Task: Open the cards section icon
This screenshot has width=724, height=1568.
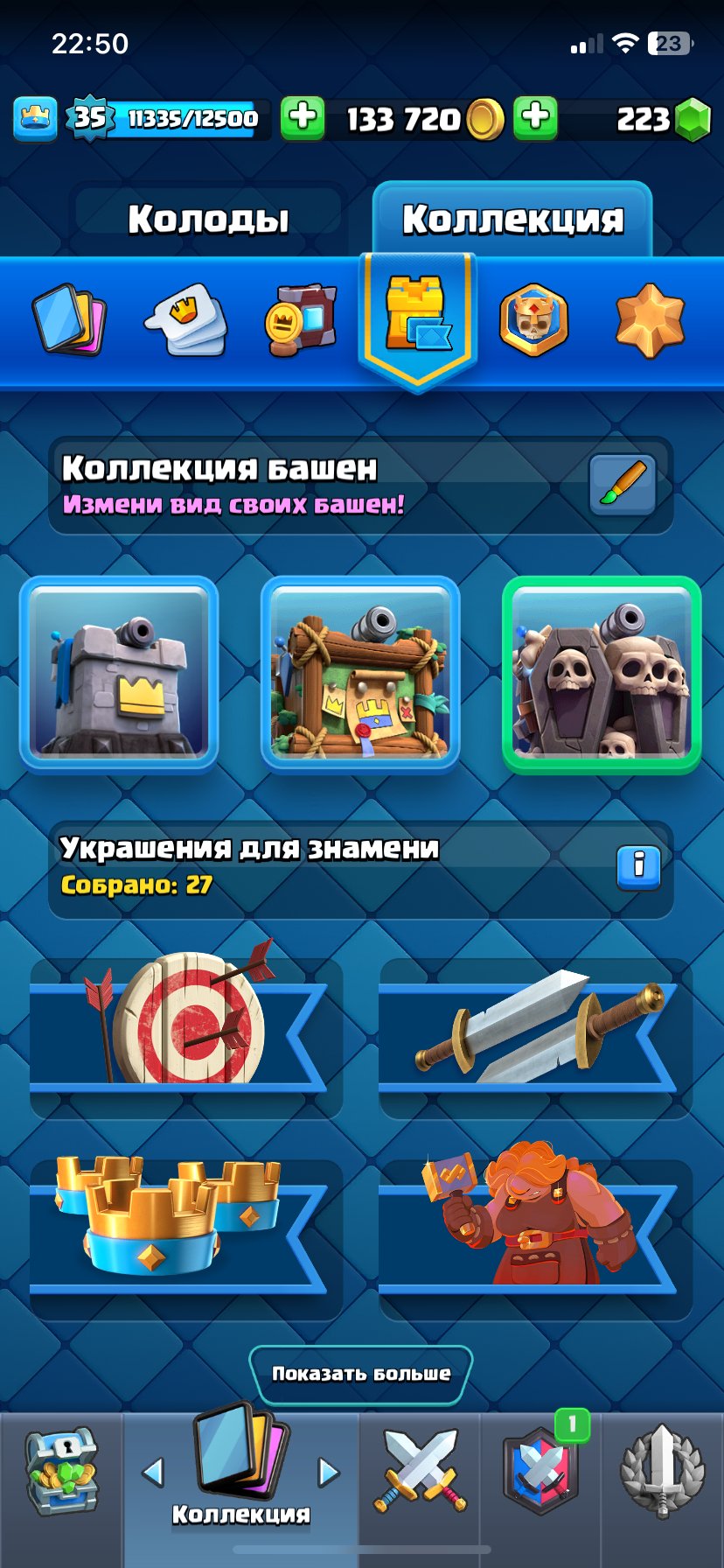Action: click(68, 320)
